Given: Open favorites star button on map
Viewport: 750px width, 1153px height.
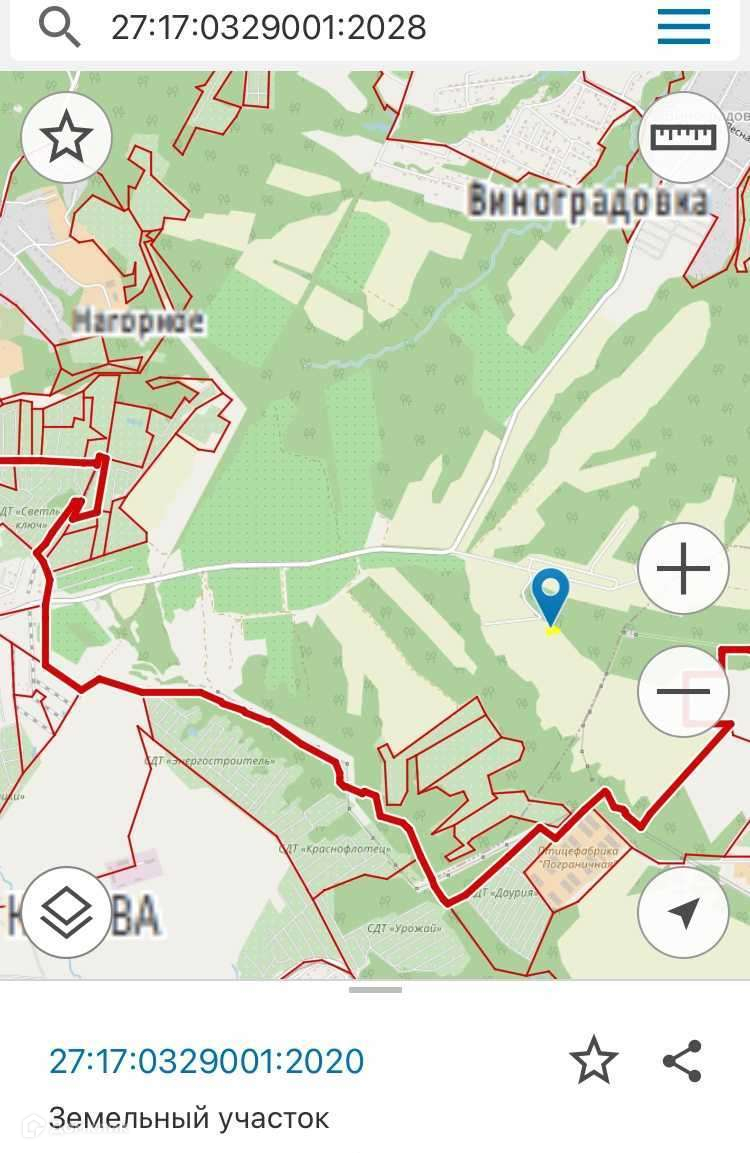Looking at the screenshot, I should click(x=66, y=138).
